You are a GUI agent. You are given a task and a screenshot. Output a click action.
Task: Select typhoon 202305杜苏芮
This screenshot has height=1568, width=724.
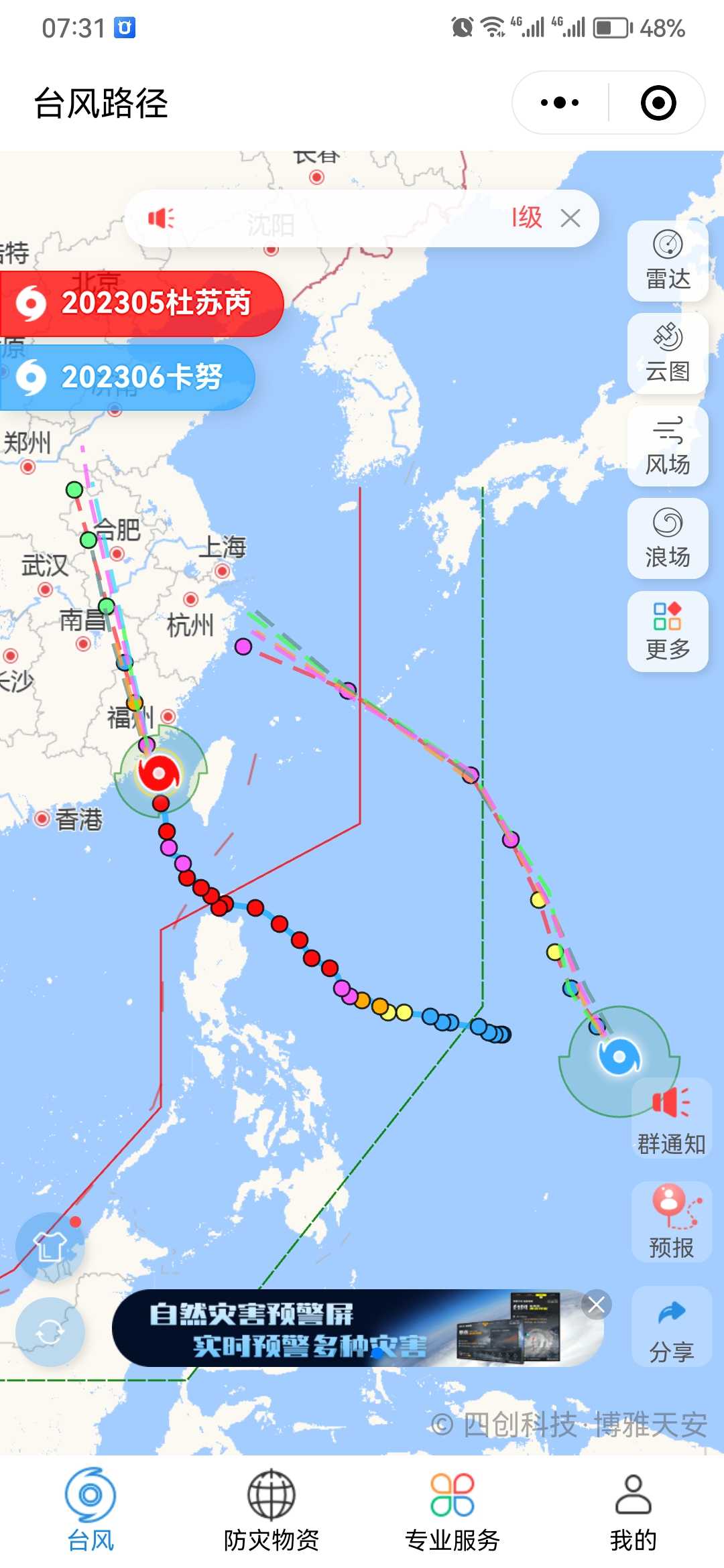pyautogui.click(x=141, y=303)
